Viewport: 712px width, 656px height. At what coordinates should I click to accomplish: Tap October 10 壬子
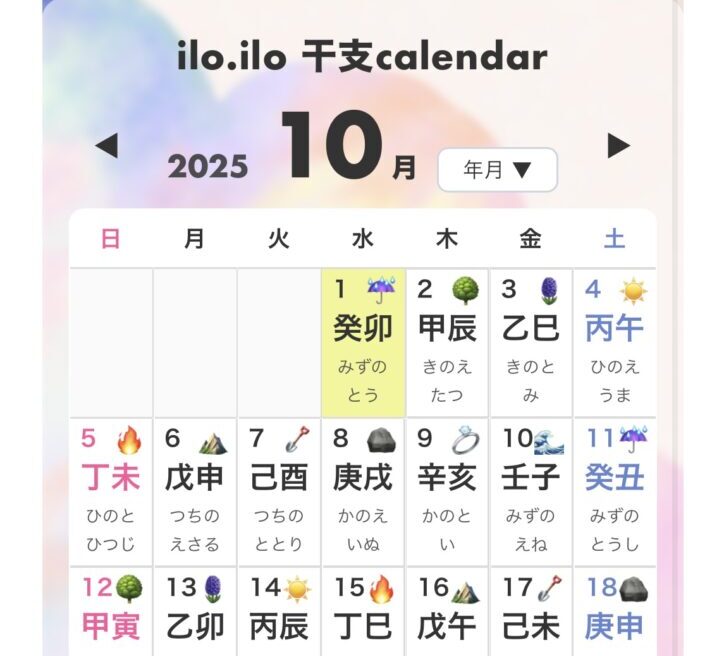531,491
